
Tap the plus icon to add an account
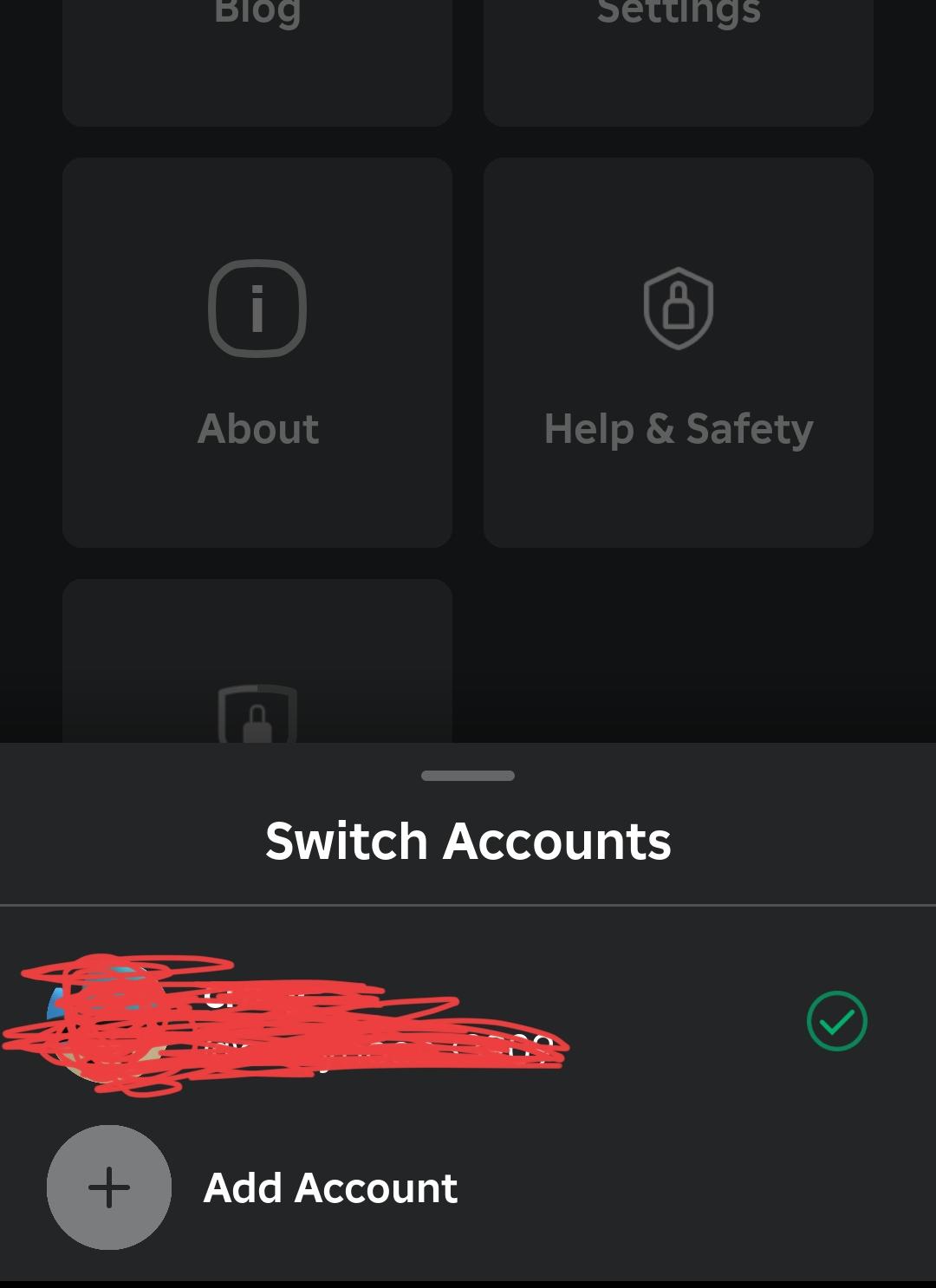coord(108,1187)
